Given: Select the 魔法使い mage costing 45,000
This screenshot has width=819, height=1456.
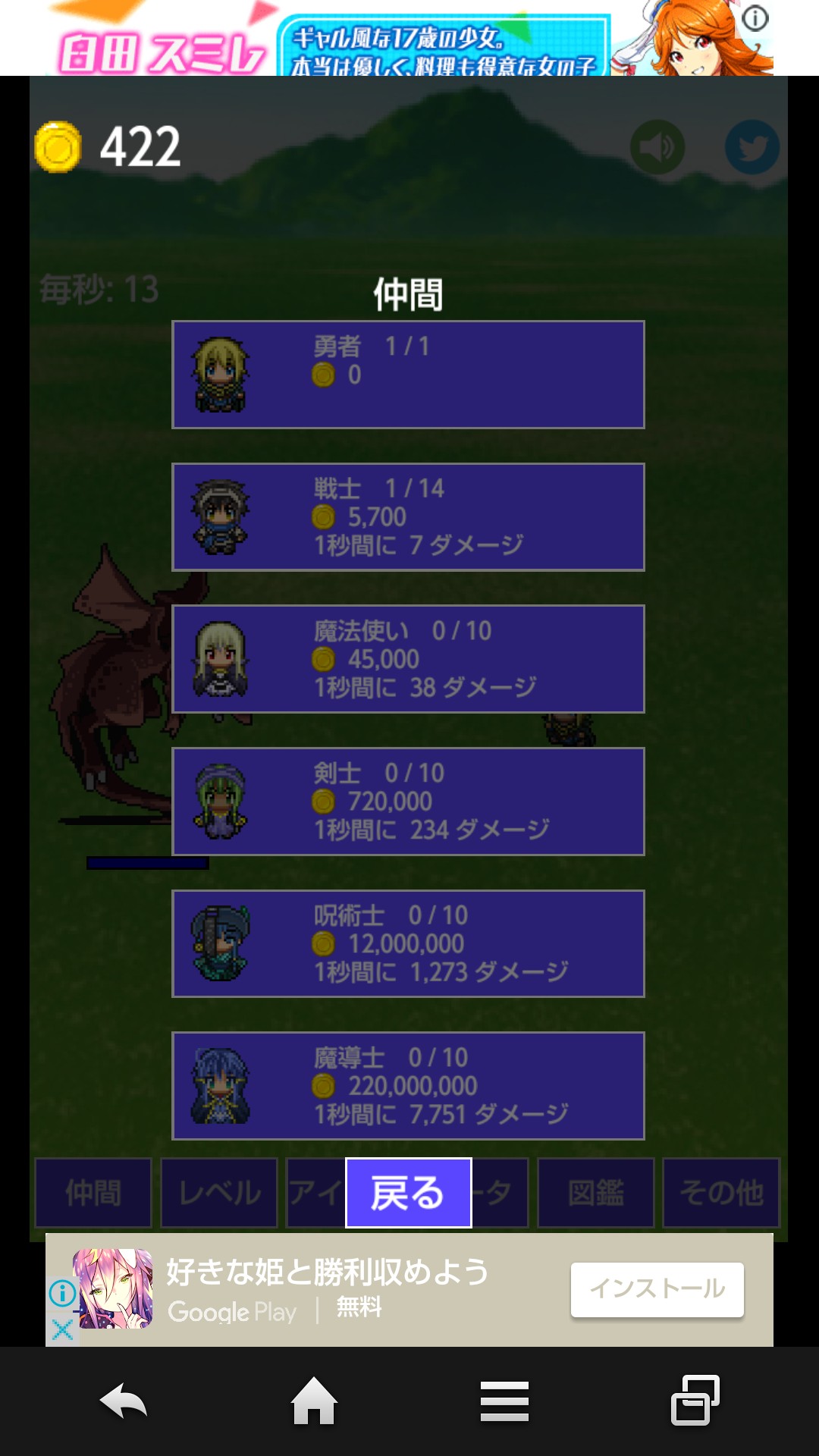Looking at the screenshot, I should tap(408, 659).
